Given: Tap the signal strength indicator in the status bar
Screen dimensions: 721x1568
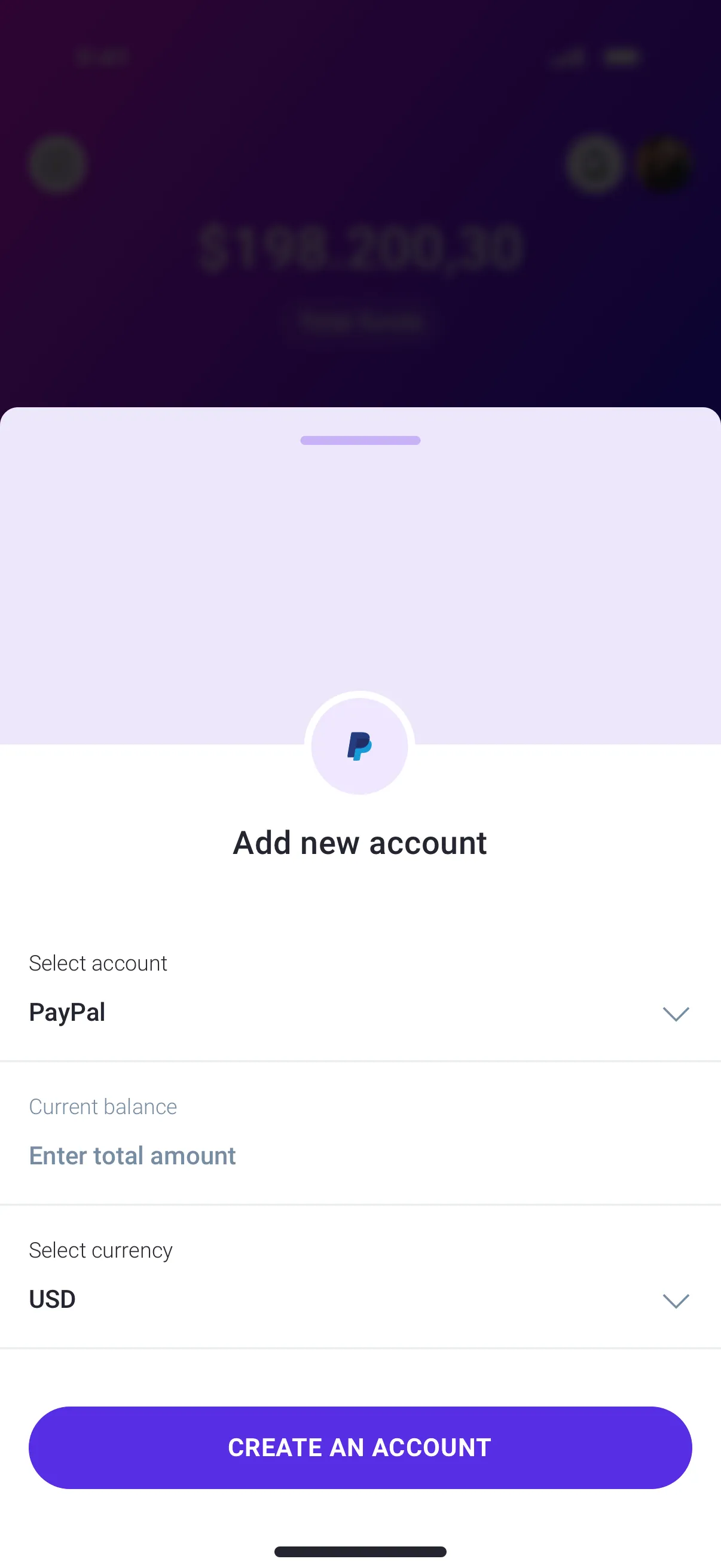Looking at the screenshot, I should (x=569, y=57).
